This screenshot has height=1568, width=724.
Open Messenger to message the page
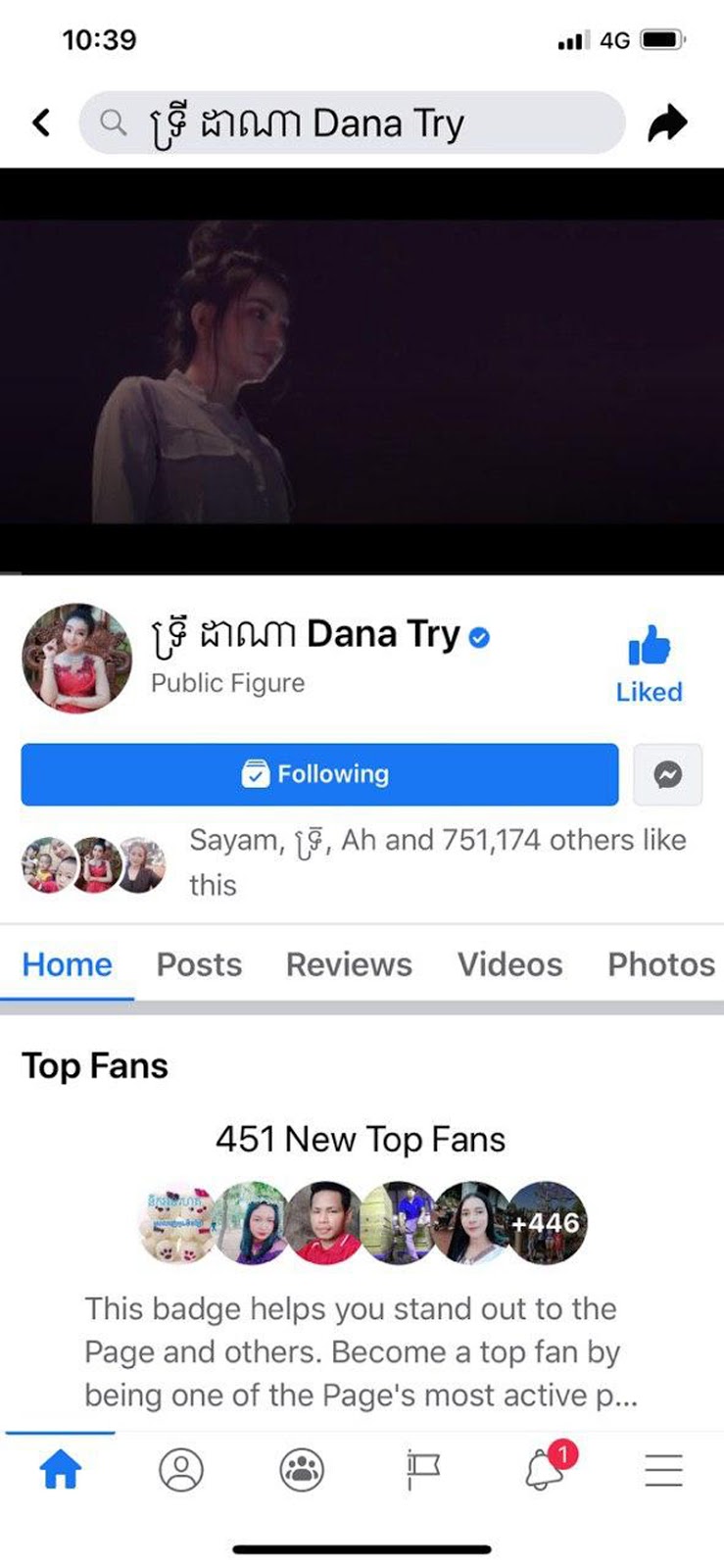coord(667,774)
